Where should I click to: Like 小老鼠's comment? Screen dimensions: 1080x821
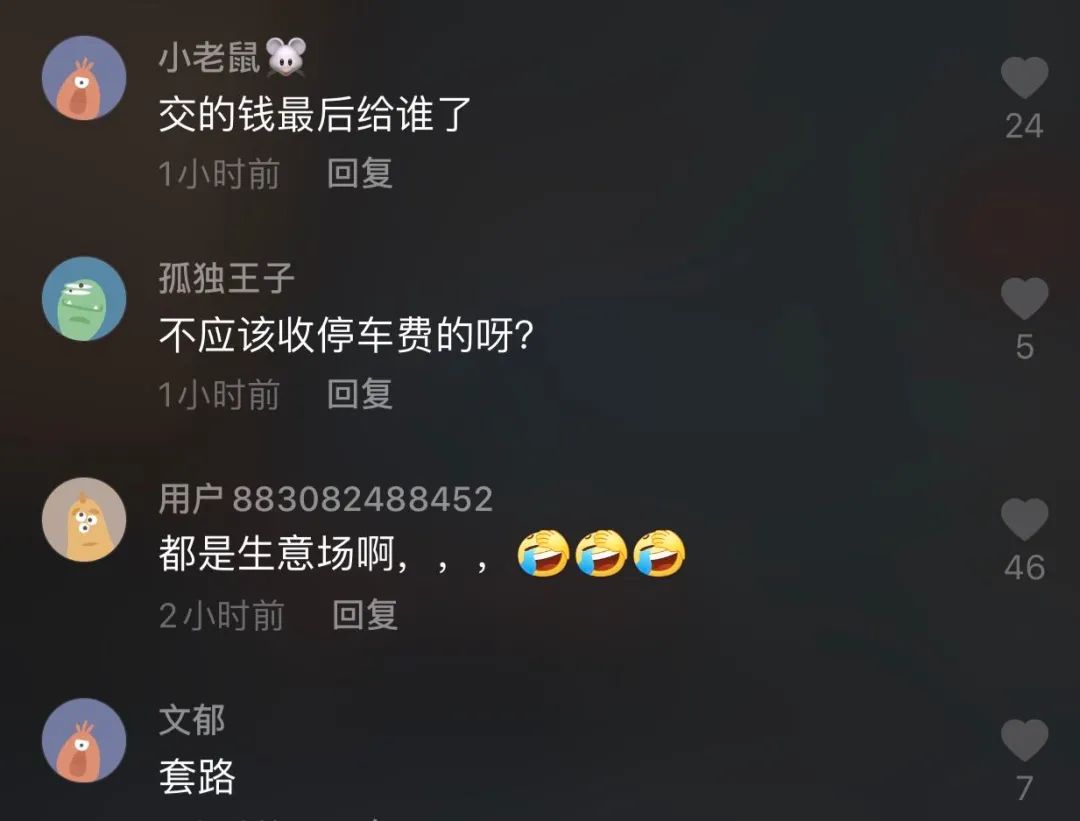point(1024,79)
